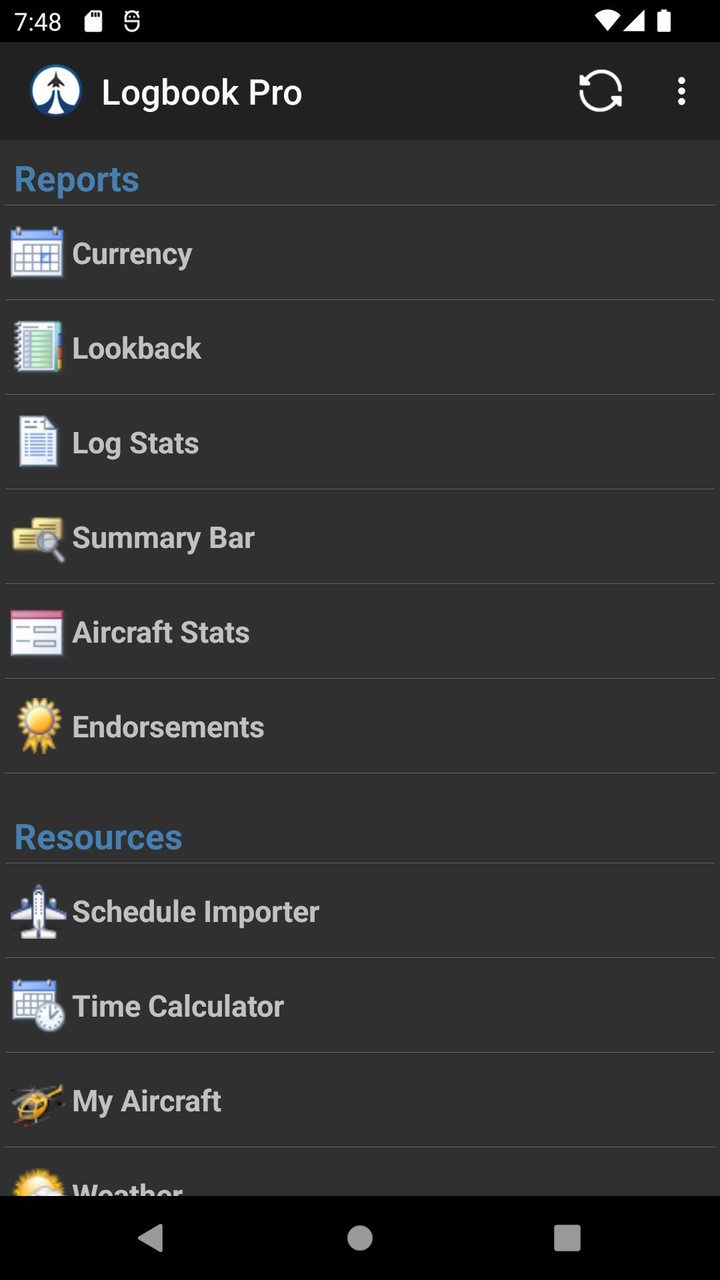Open the overflow menu
Screen dimensions: 720x1280
pyautogui.click(x=681, y=91)
